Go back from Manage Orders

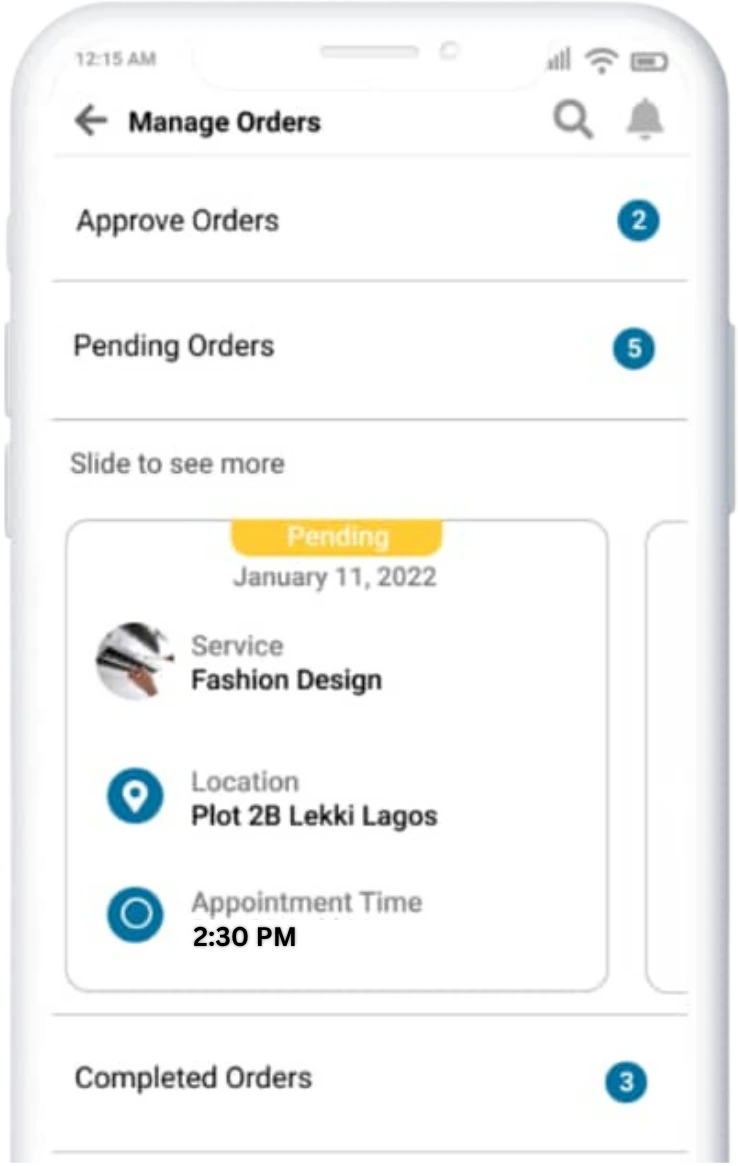(91, 122)
